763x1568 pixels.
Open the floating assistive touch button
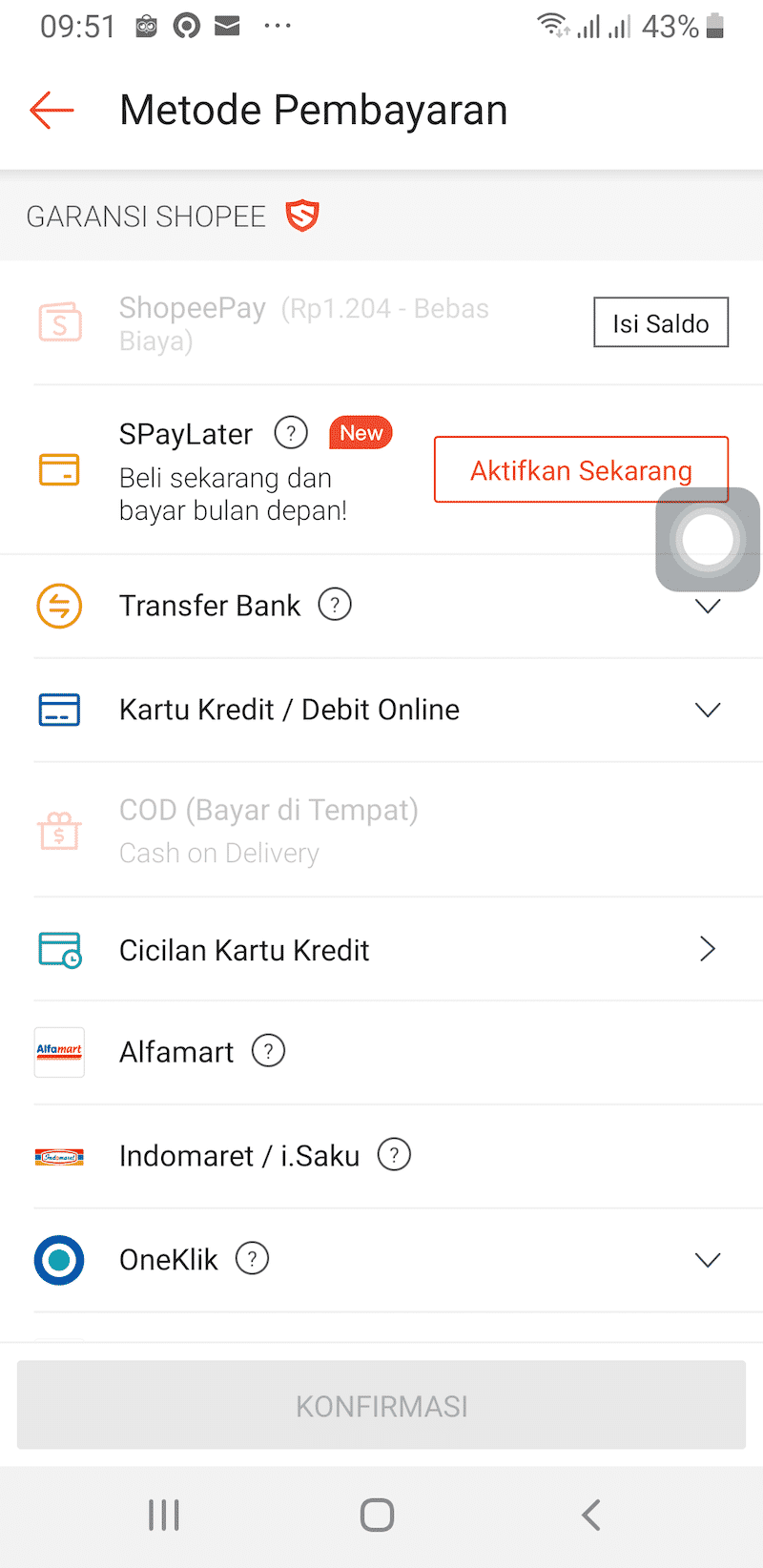pos(708,540)
